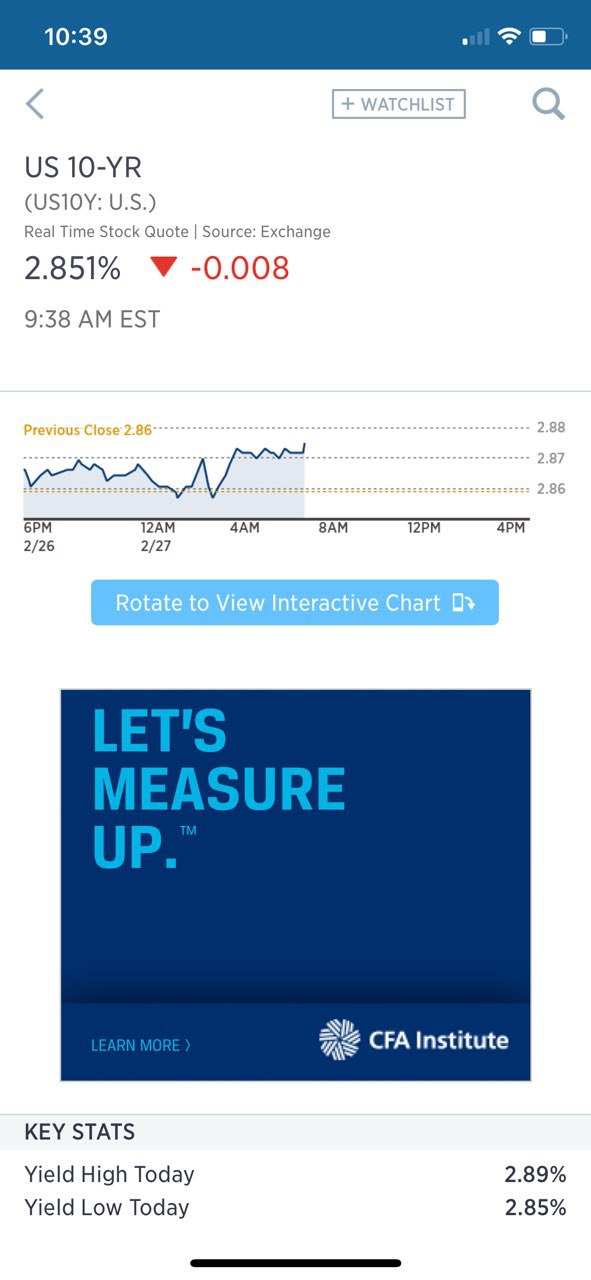Go back using the top-left arrow
This screenshot has width=591, height=1280.
pyautogui.click(x=35, y=104)
